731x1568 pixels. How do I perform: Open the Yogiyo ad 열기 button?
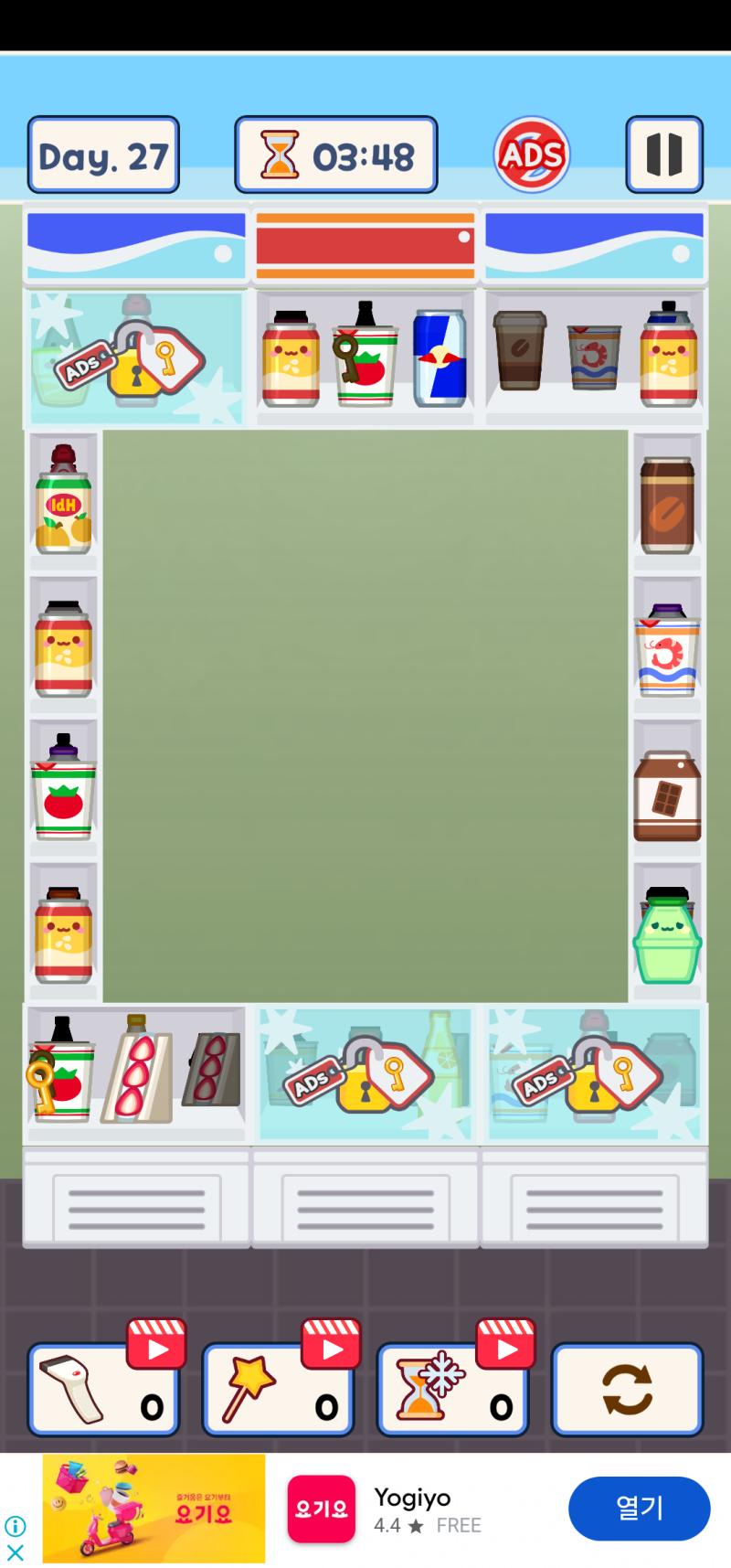(639, 1508)
